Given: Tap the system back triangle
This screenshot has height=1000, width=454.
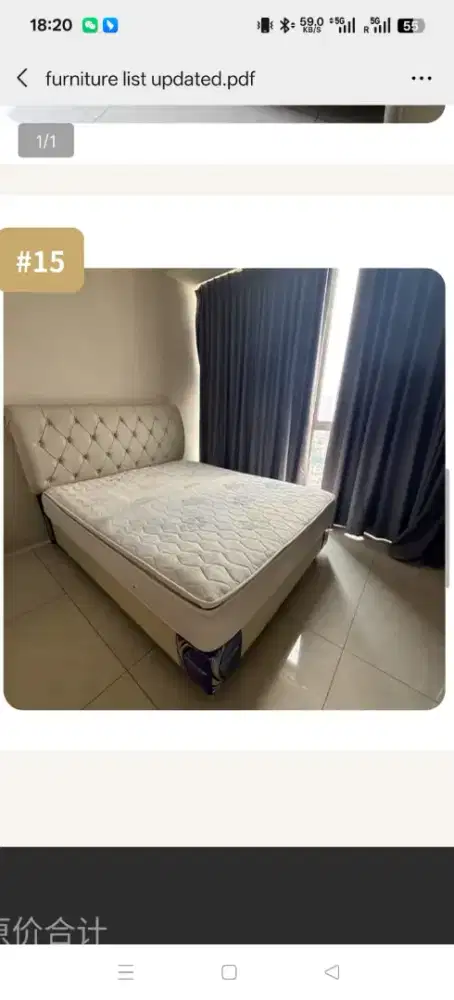Looking at the screenshot, I should 332,972.
